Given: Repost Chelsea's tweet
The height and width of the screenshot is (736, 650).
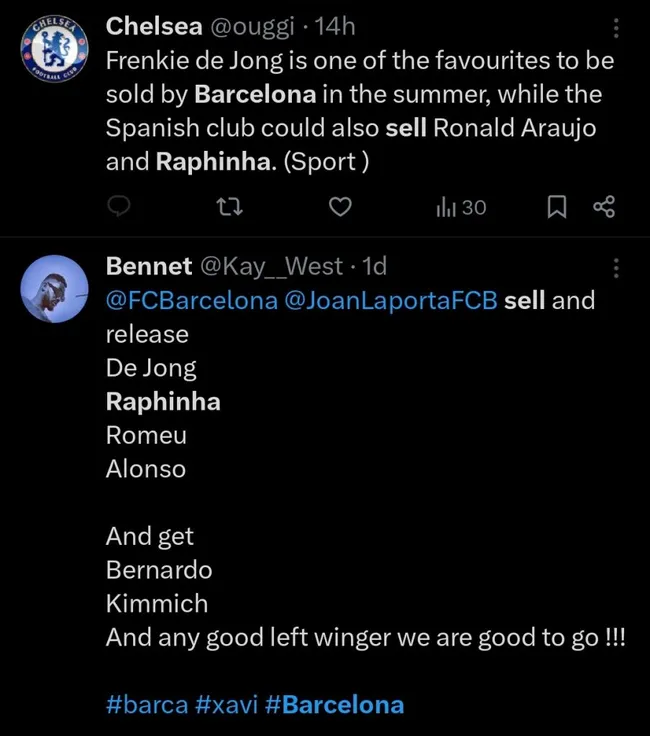Looking at the screenshot, I should [229, 207].
